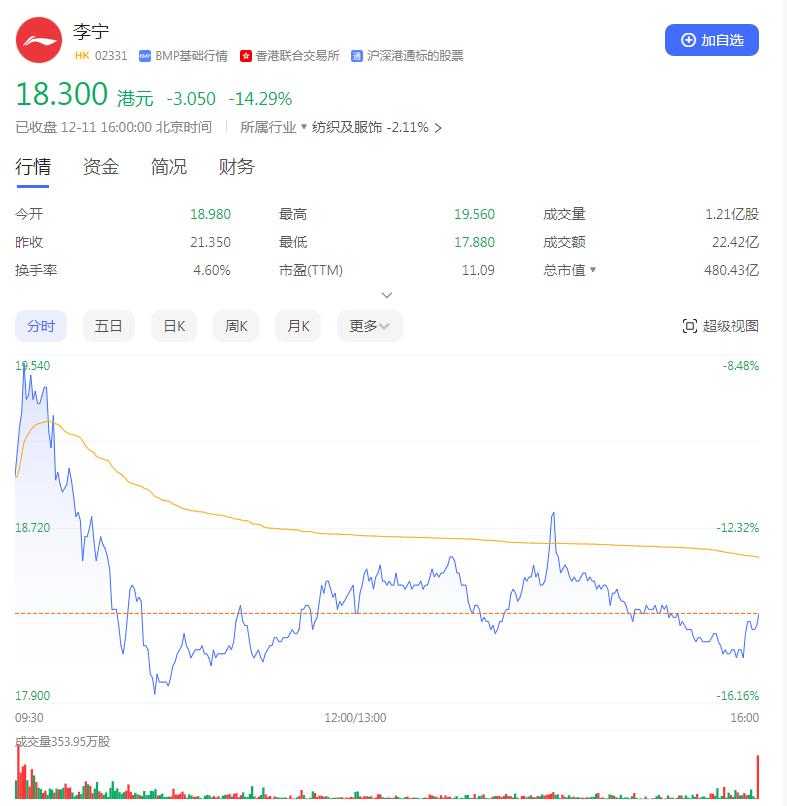The width and height of the screenshot is (787, 806).
Task: Switch to the 资金 tab
Action: [101, 167]
